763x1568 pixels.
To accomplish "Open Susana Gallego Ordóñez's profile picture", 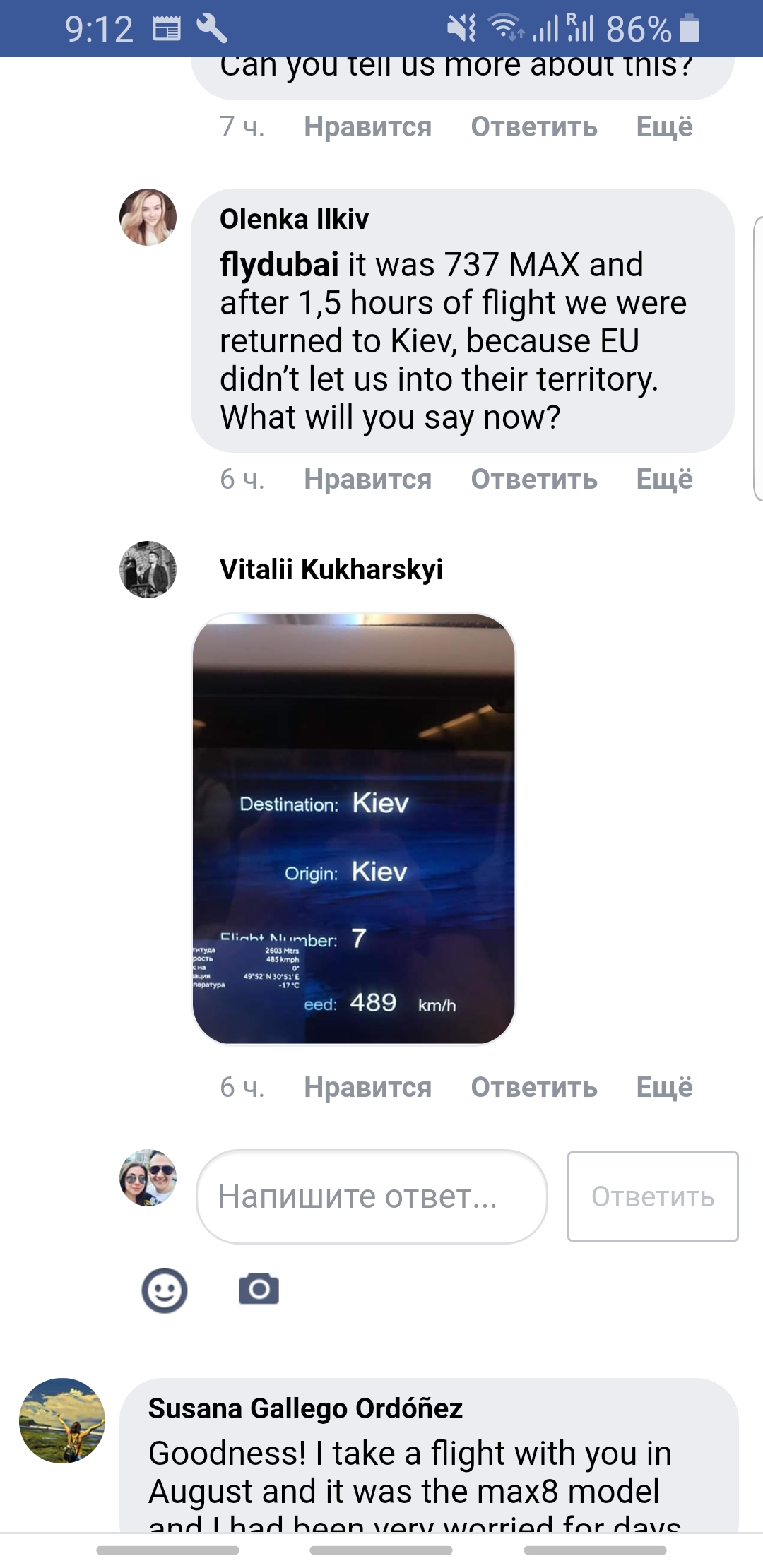I will point(62,1420).
